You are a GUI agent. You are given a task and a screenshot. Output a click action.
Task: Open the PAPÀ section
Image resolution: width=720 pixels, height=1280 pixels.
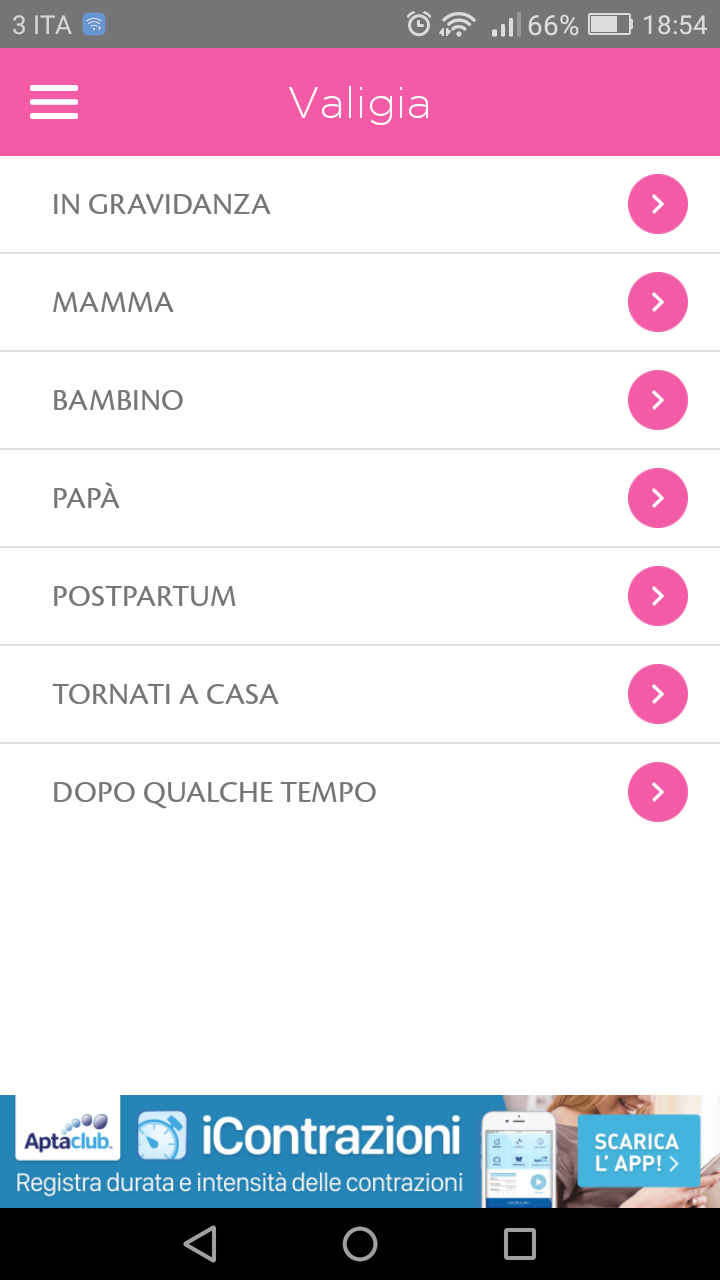coord(360,498)
